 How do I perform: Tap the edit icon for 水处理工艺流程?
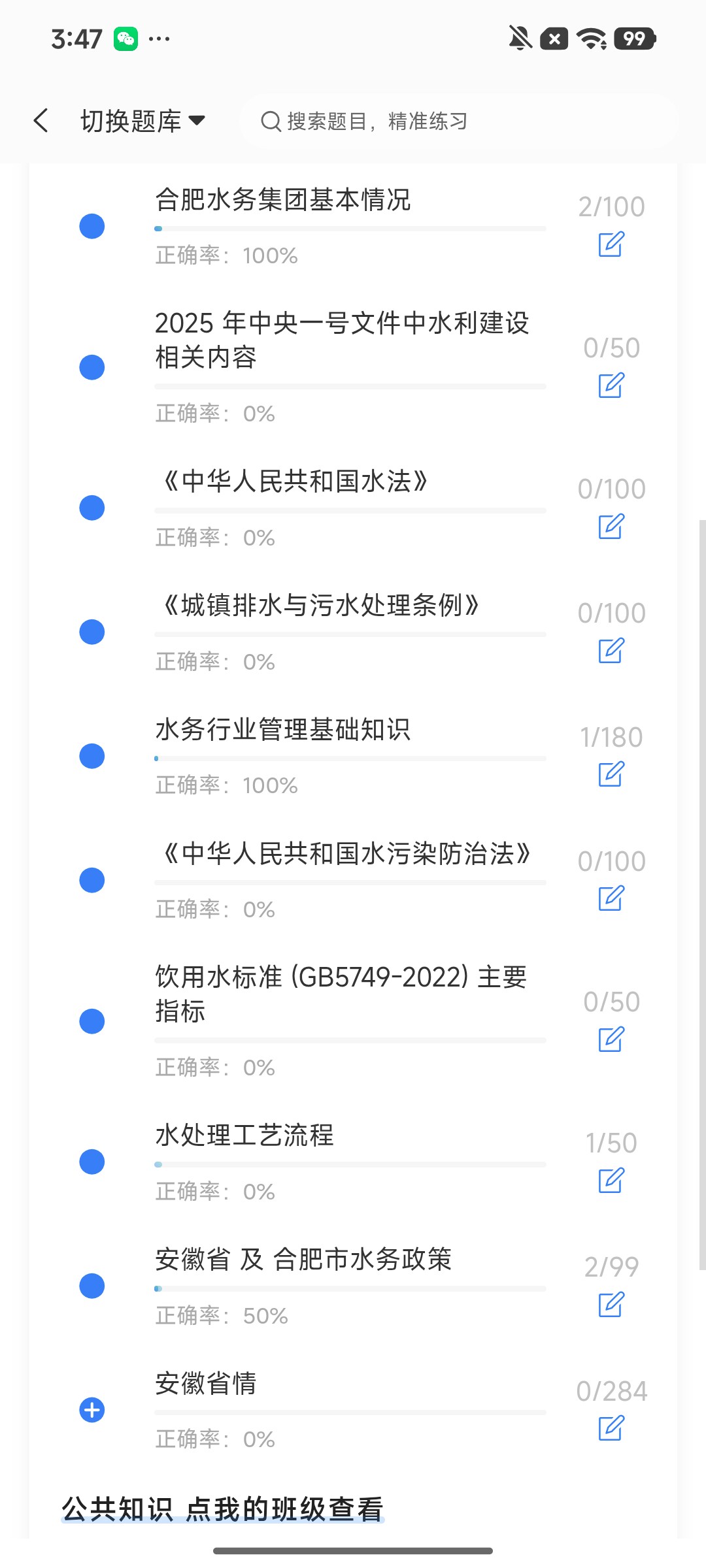point(611,1181)
